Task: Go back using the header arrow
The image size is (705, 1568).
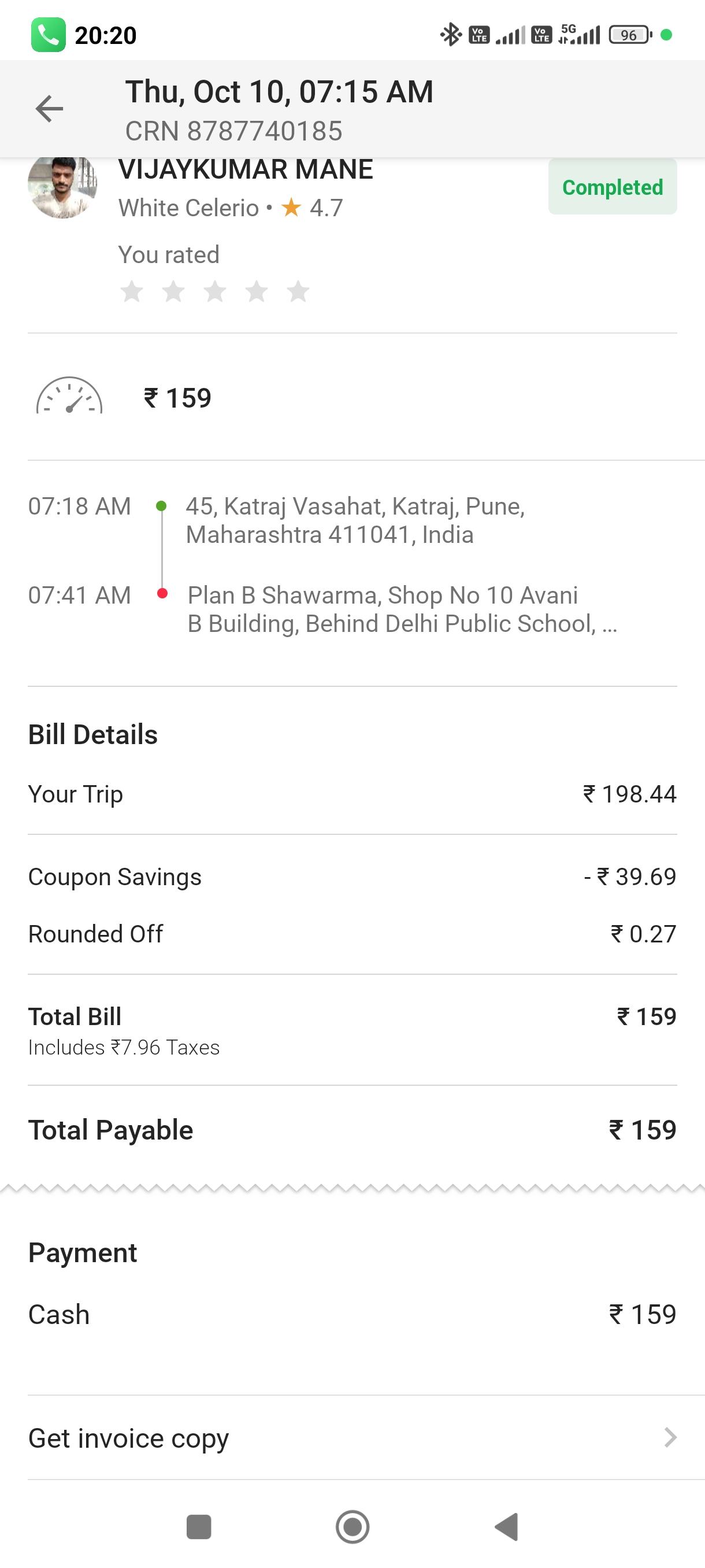Action: [x=49, y=109]
